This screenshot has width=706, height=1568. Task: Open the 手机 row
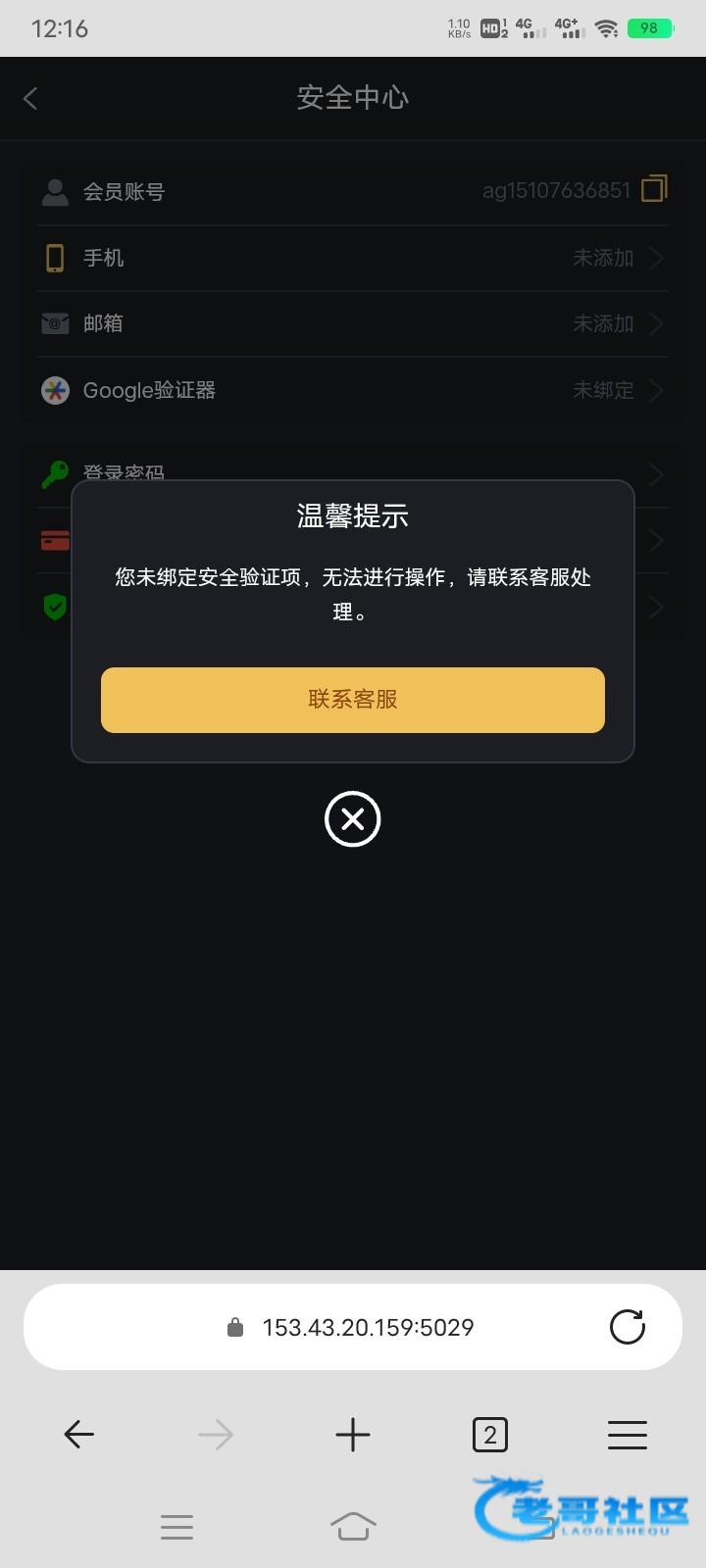click(x=353, y=258)
